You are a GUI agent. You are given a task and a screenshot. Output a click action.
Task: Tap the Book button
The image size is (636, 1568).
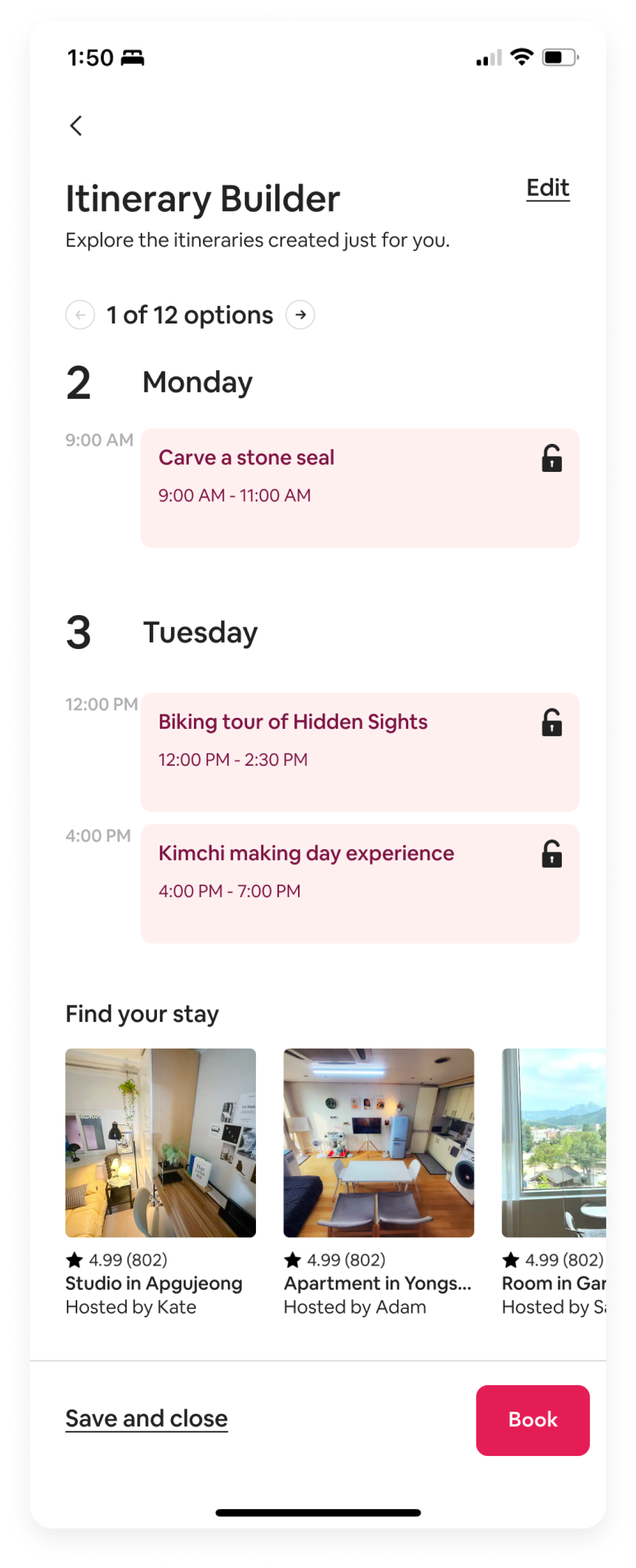532,1420
